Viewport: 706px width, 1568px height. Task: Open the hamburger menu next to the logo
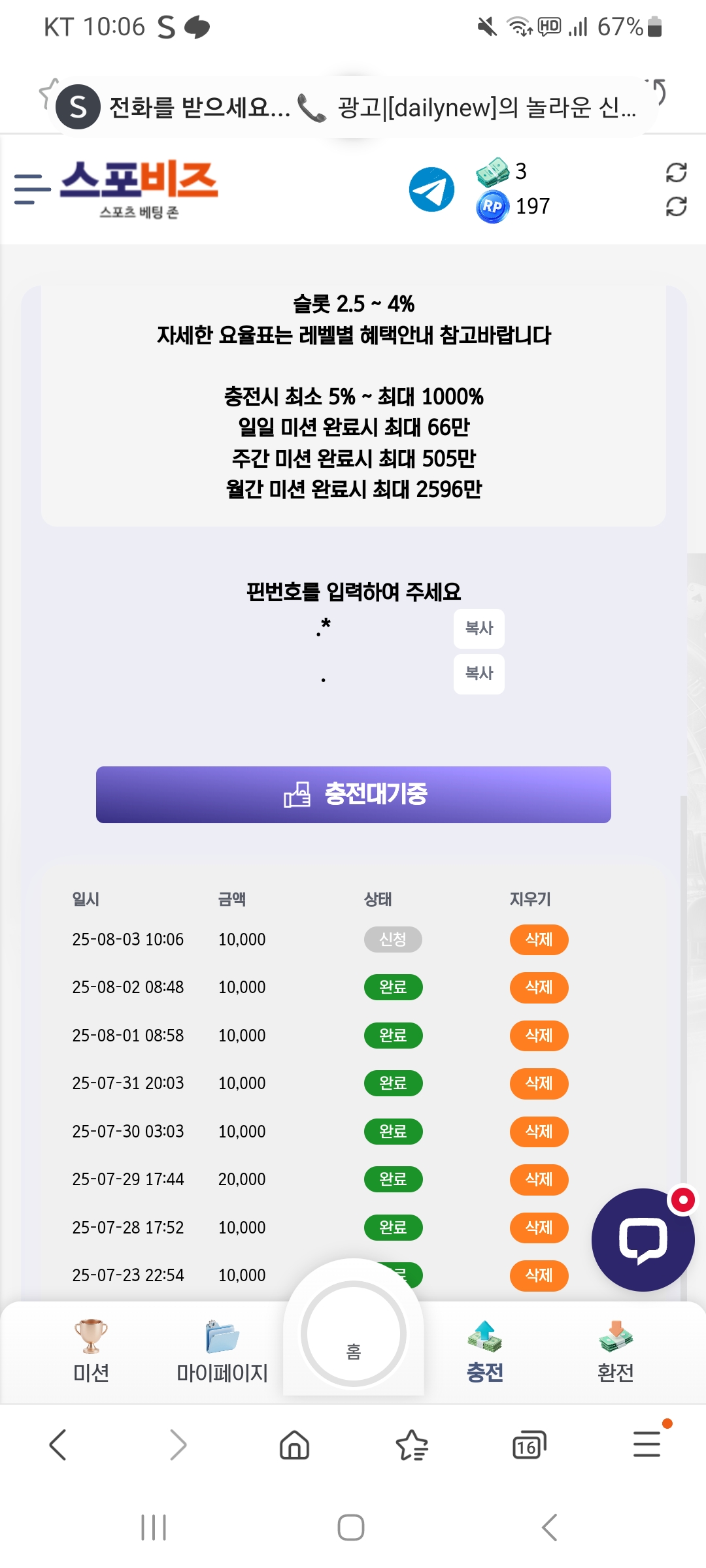point(32,189)
